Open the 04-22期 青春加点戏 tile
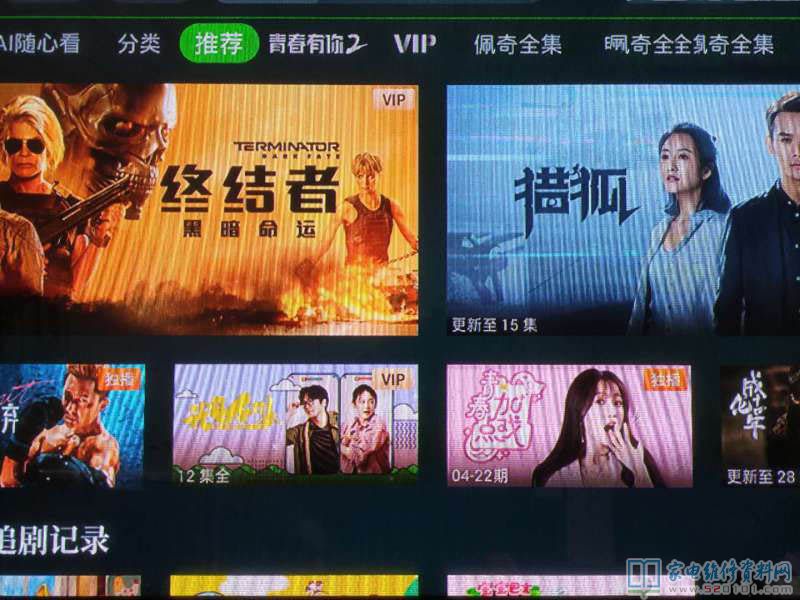The image size is (800, 600). (x=568, y=425)
